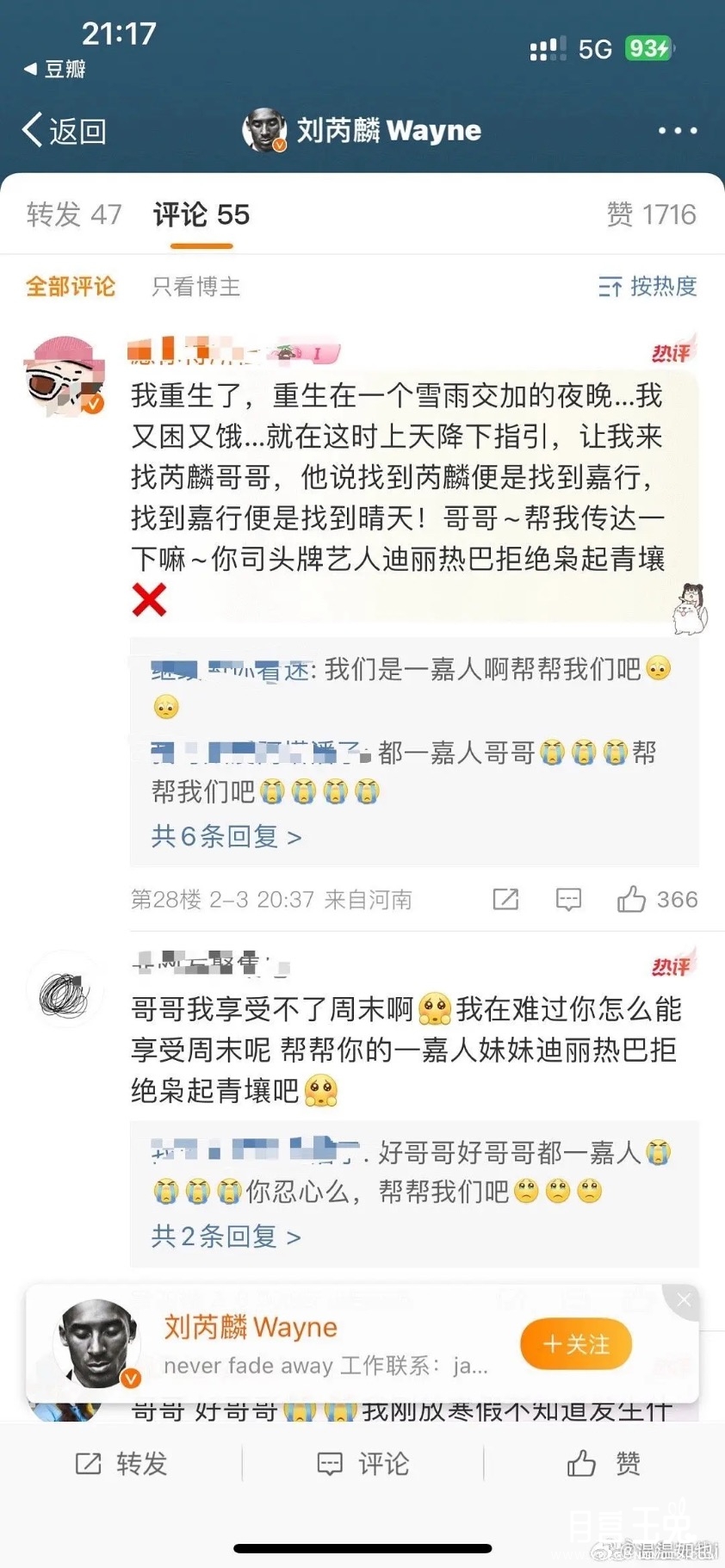The image size is (725, 1568).
Task: Reply to the 第28楼 comment
Action: (568, 900)
